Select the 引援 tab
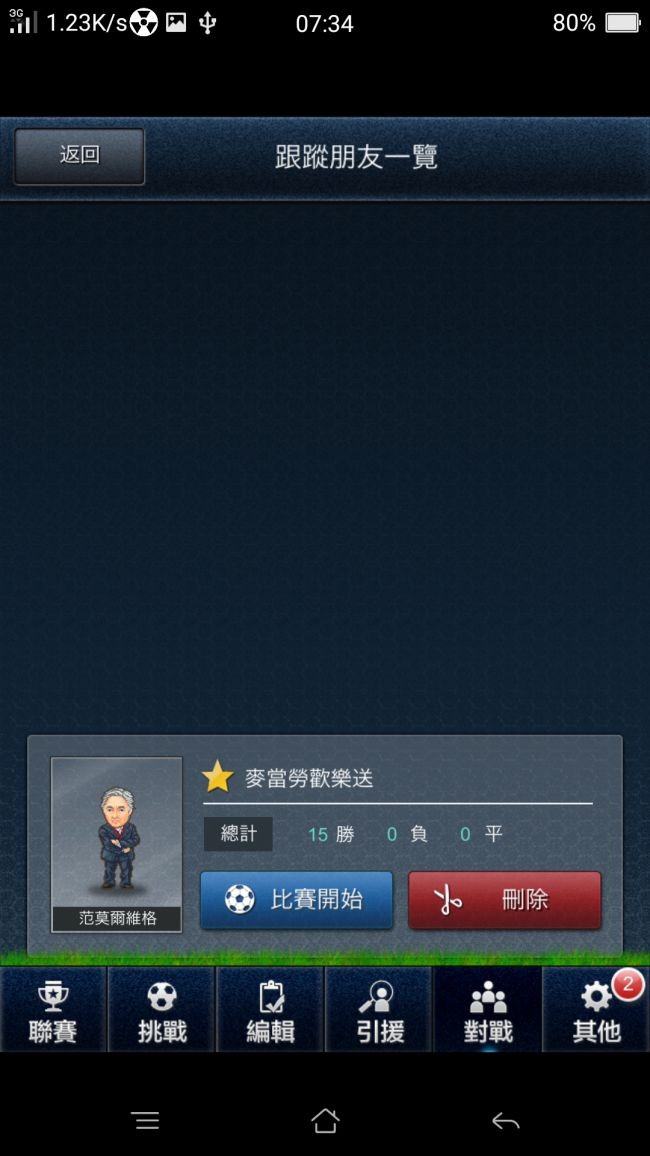650x1156 pixels. click(x=379, y=1010)
